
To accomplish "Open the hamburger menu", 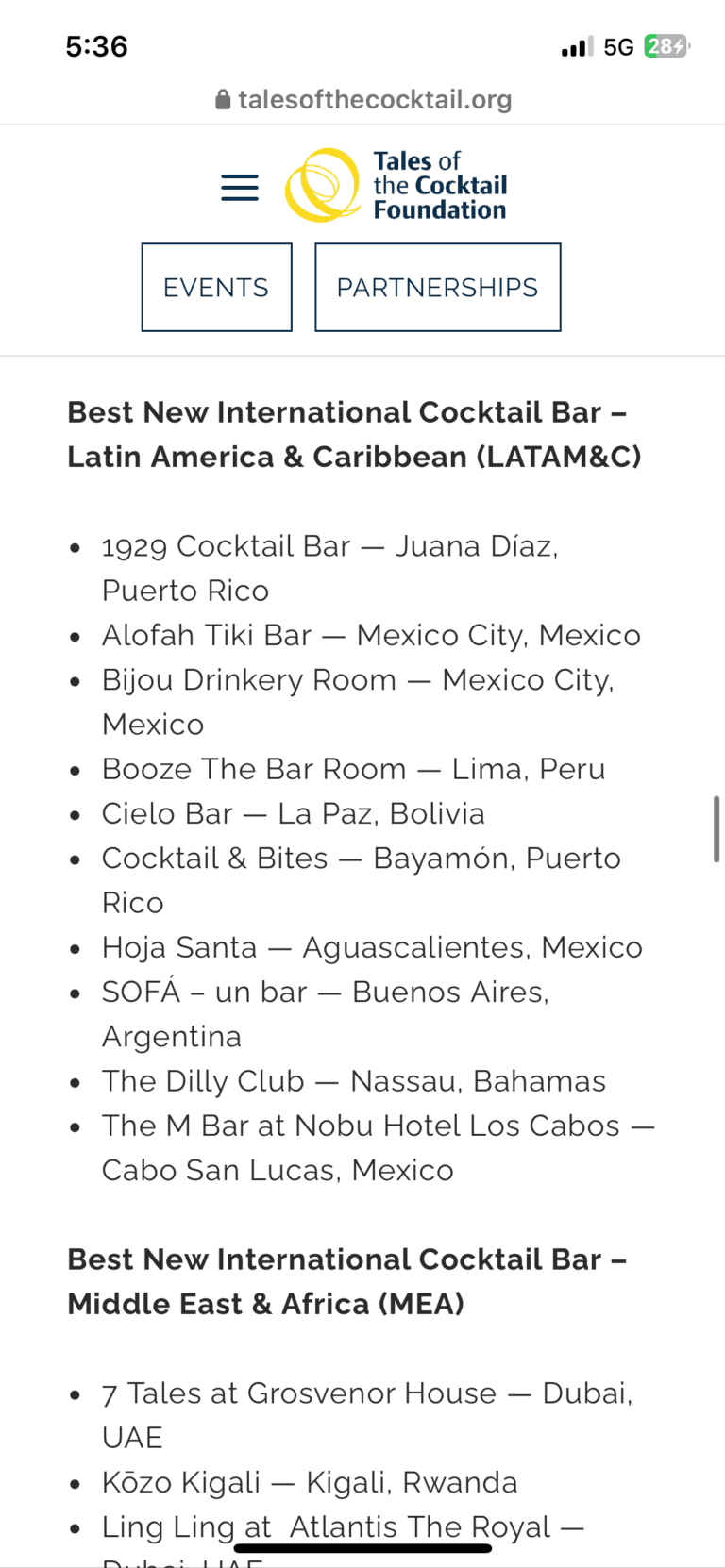I will tap(239, 187).
